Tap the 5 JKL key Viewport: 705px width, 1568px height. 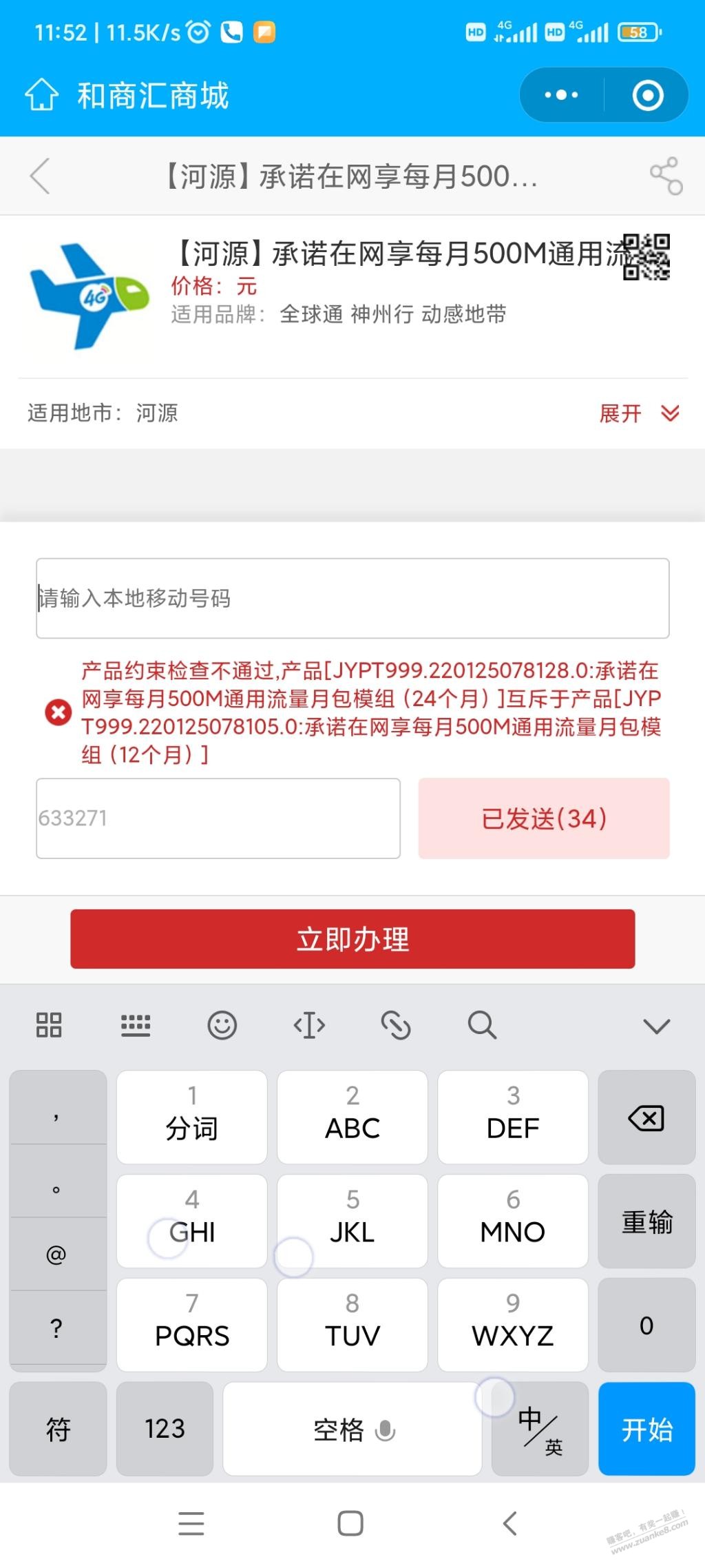pos(352,1221)
